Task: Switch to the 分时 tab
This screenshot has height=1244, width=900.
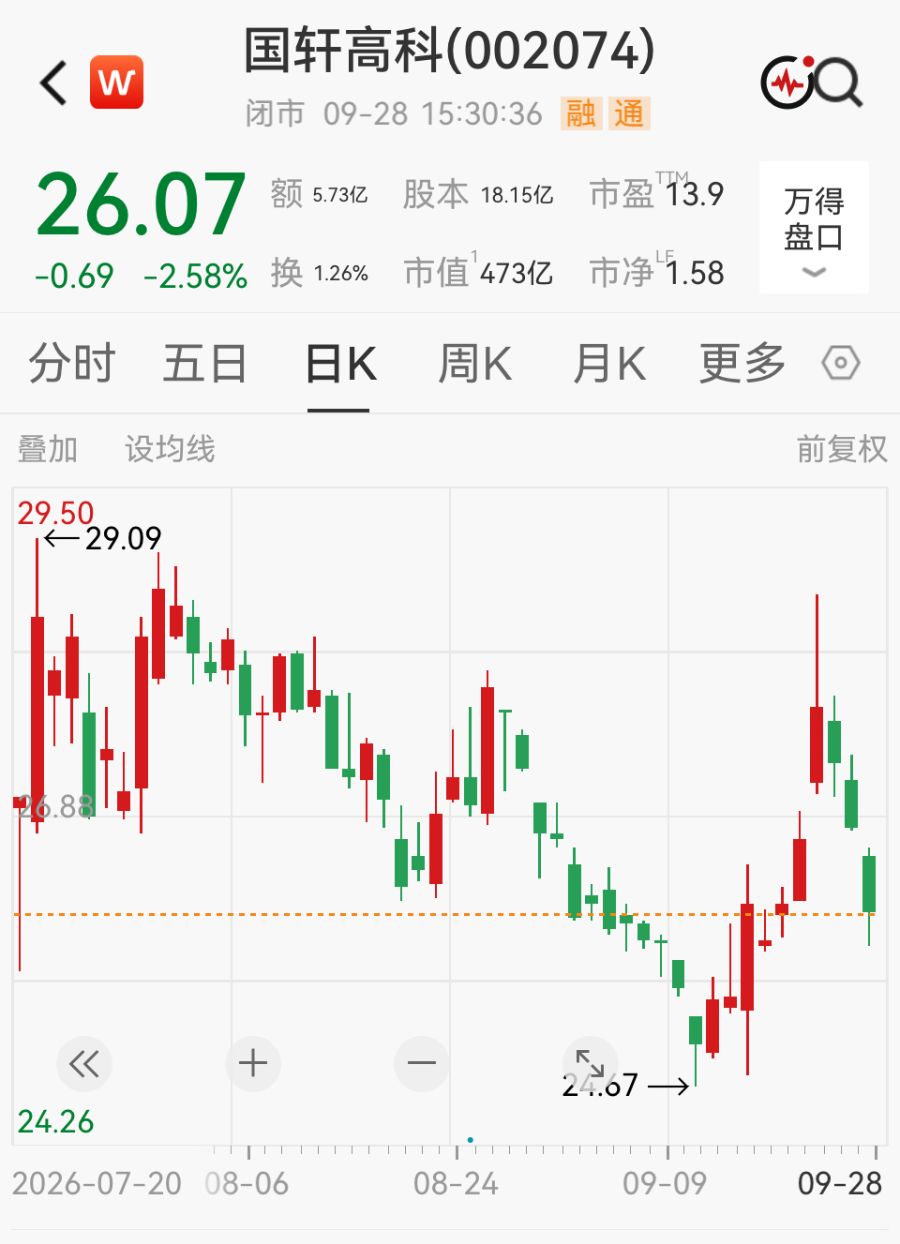Action: tap(72, 363)
